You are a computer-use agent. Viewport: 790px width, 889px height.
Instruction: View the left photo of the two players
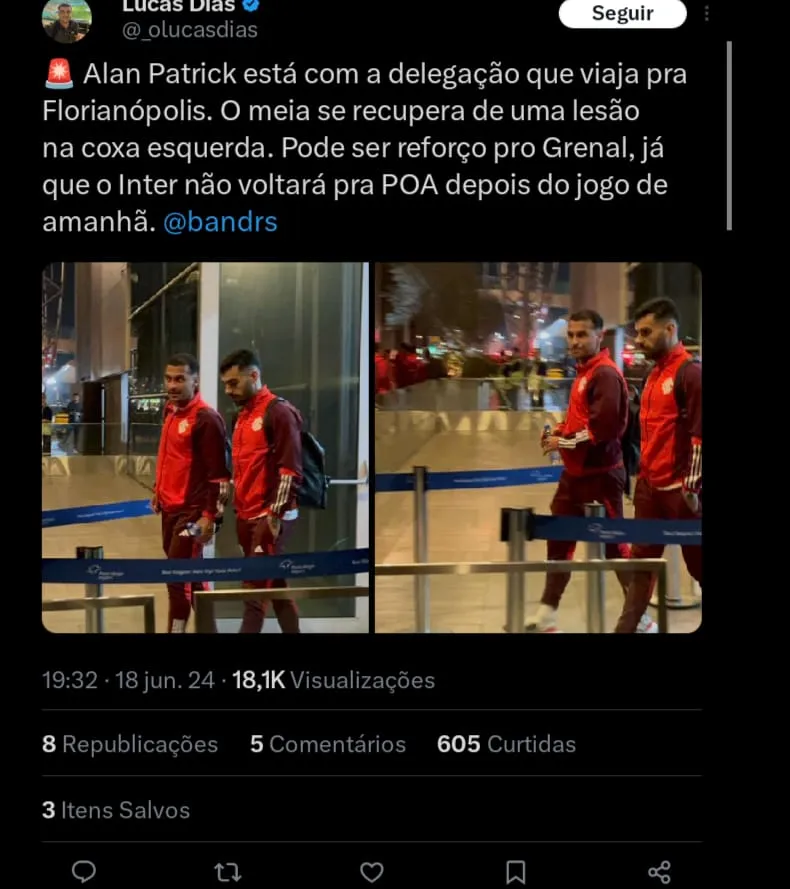pos(205,448)
